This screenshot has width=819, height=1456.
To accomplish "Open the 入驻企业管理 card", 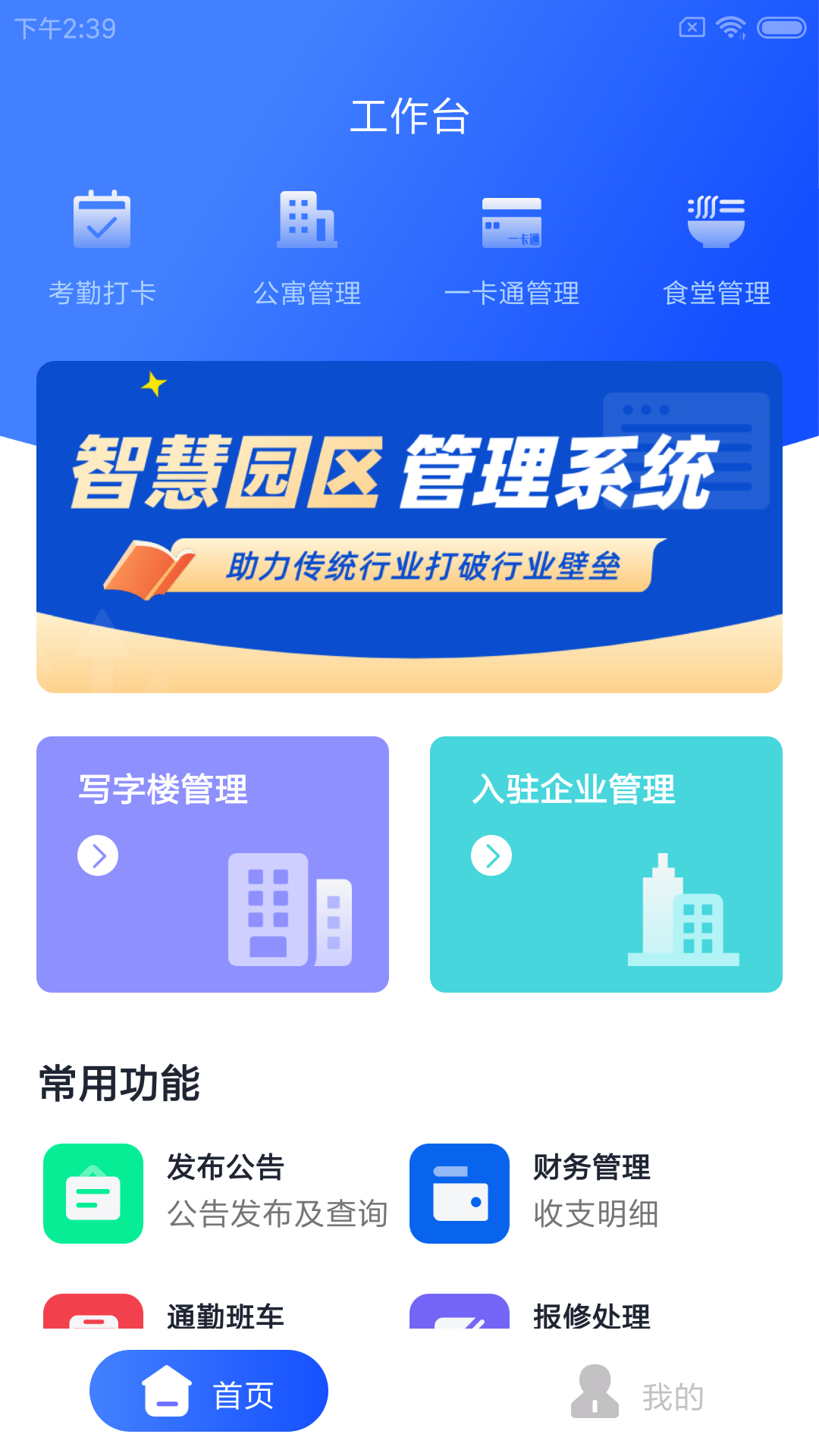I will (606, 864).
